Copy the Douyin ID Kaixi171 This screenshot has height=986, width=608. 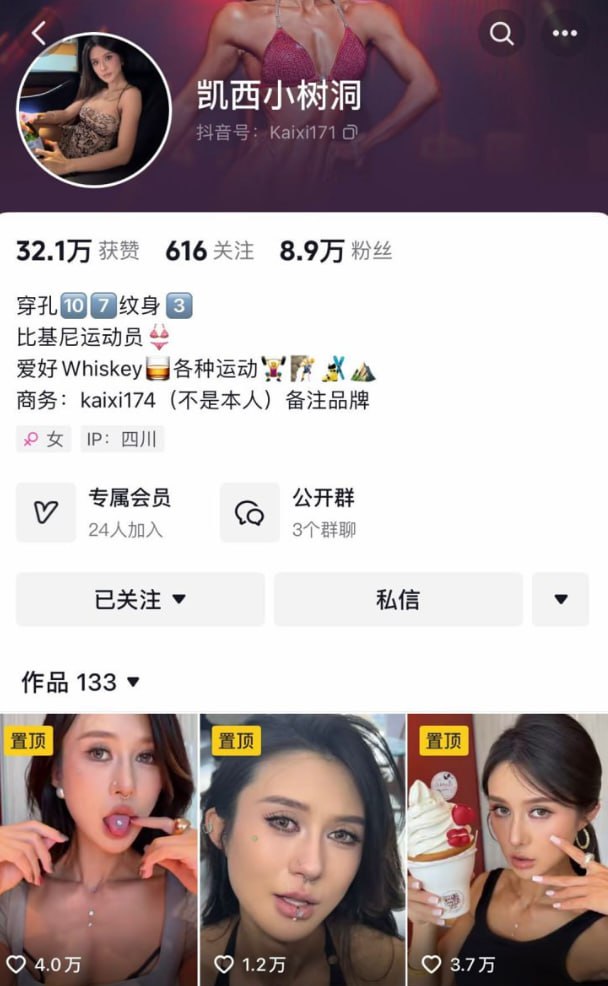coord(350,132)
